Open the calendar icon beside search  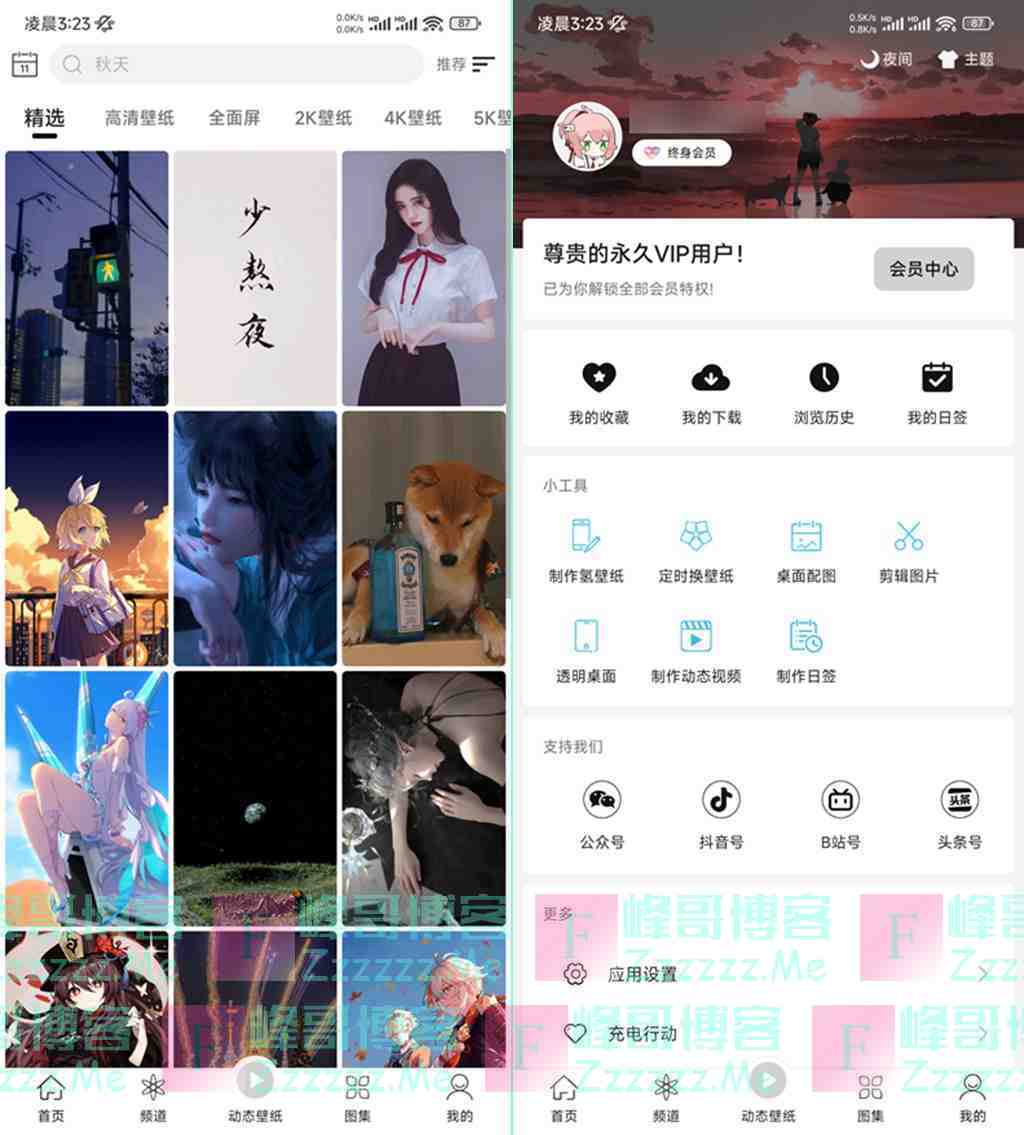pos(25,64)
